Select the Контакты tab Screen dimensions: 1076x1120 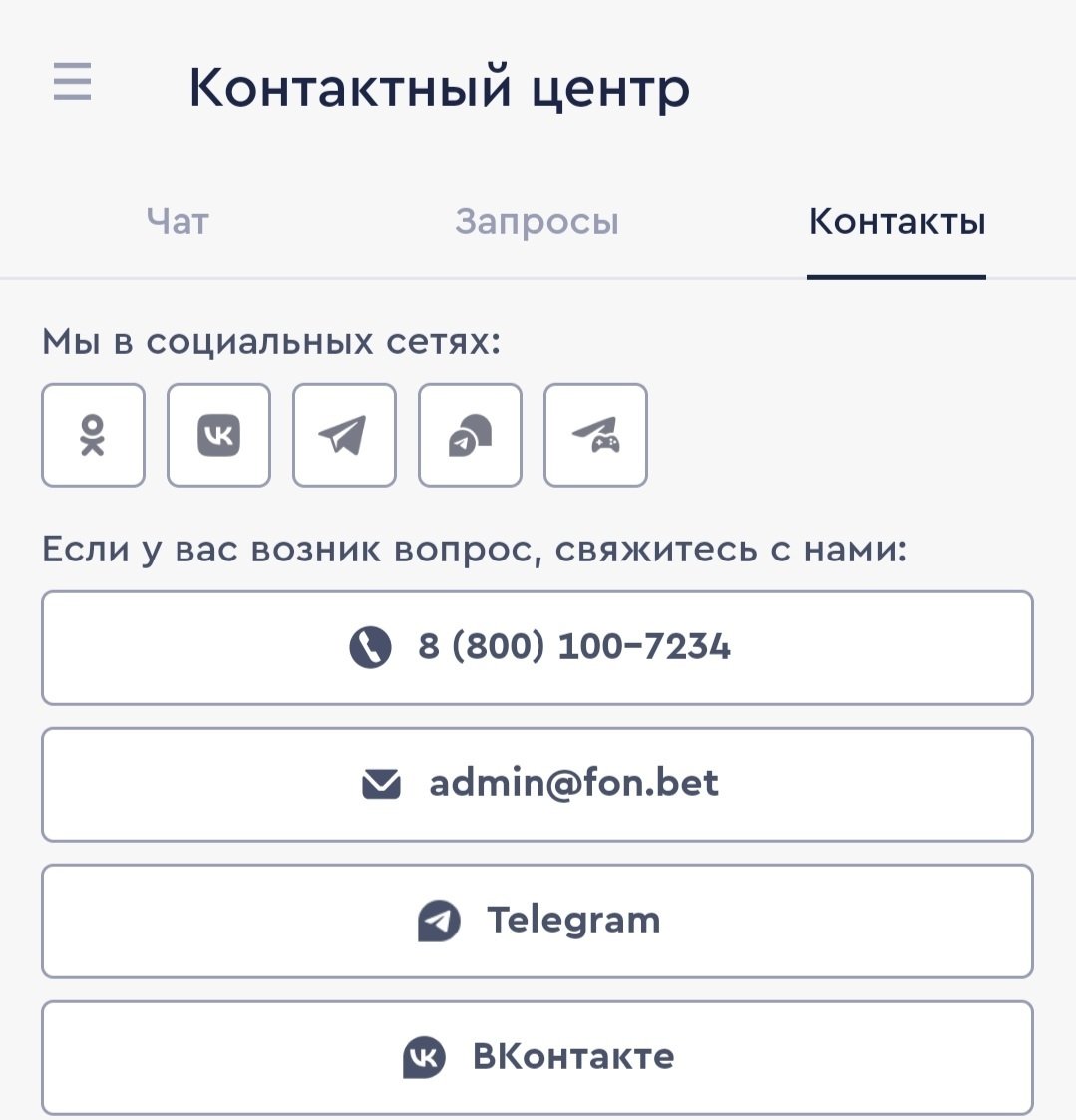[x=897, y=221]
